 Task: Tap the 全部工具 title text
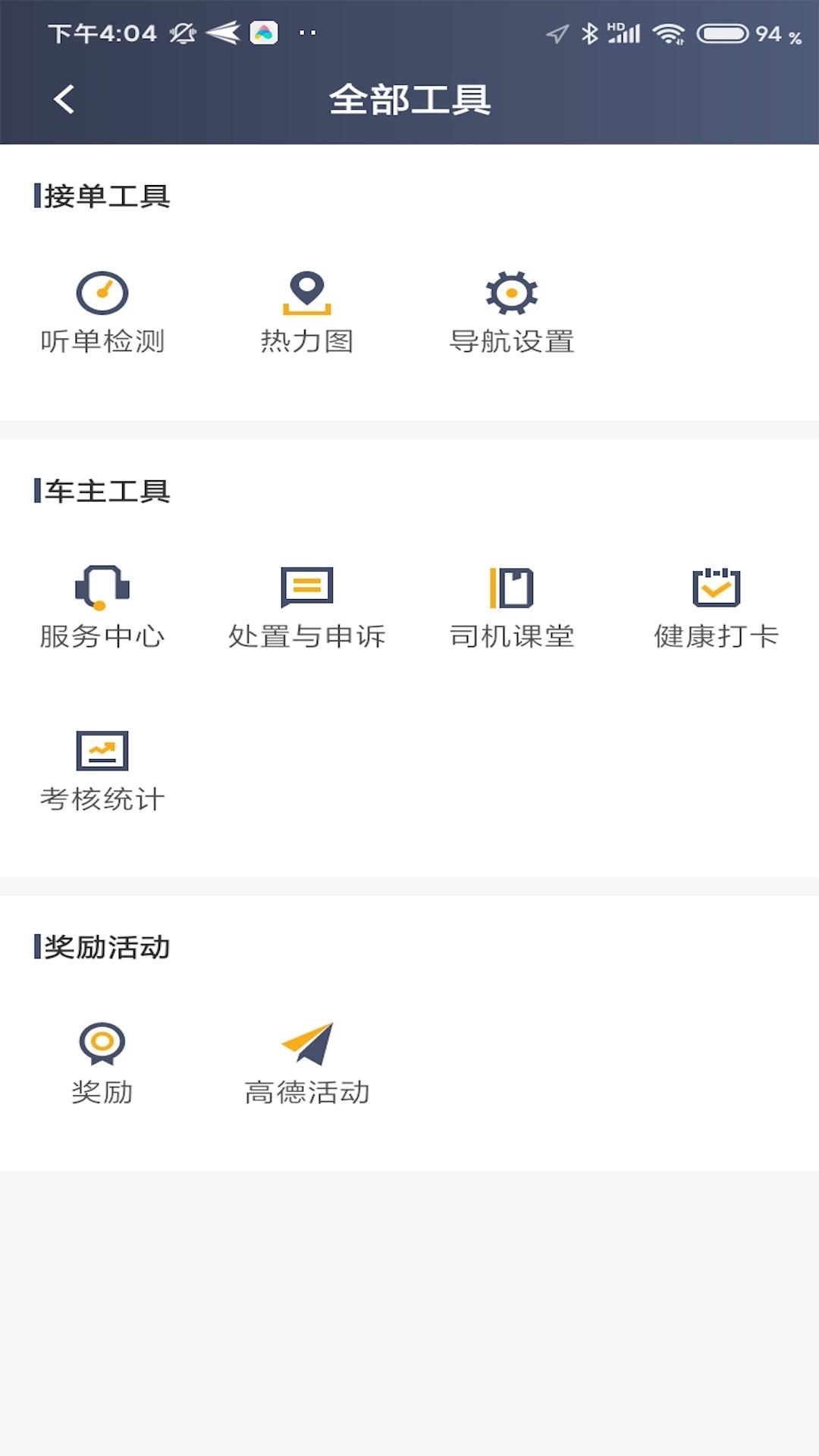pyautogui.click(x=409, y=99)
